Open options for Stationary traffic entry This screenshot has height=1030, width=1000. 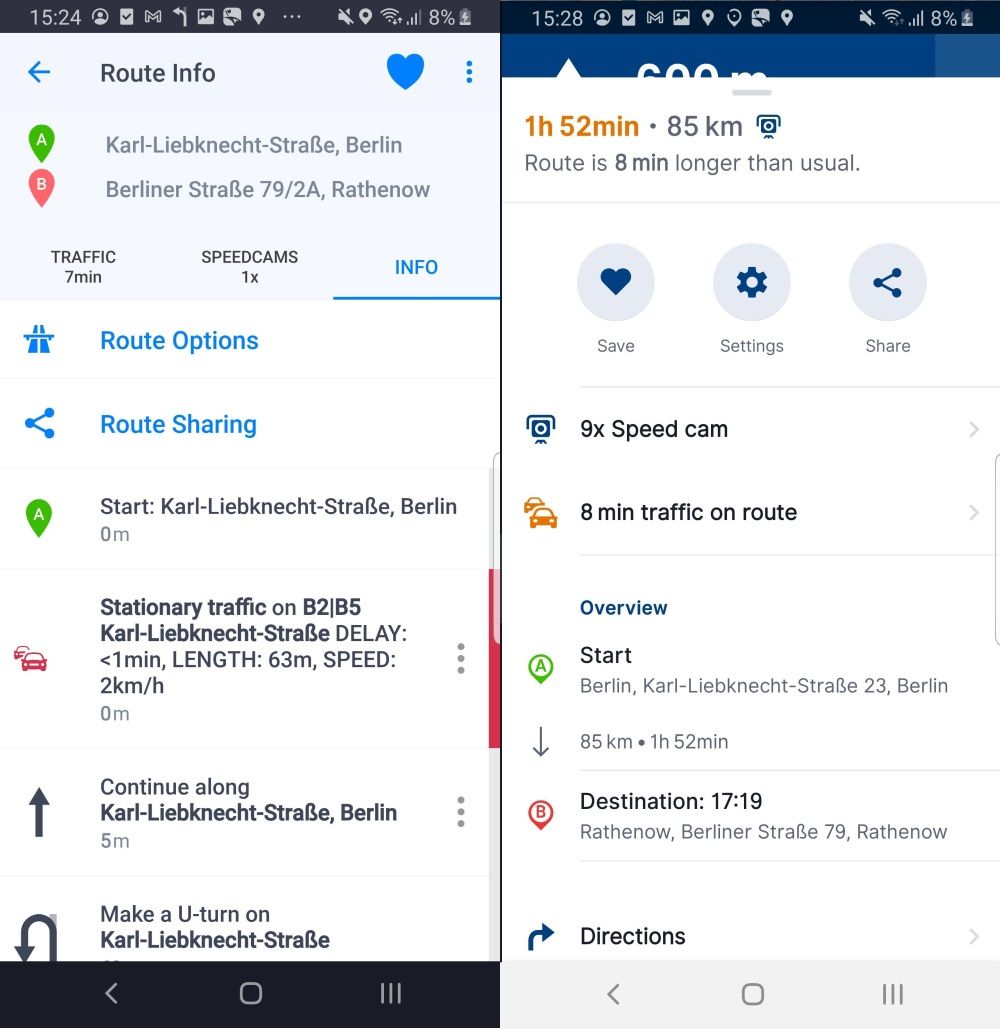coord(461,659)
